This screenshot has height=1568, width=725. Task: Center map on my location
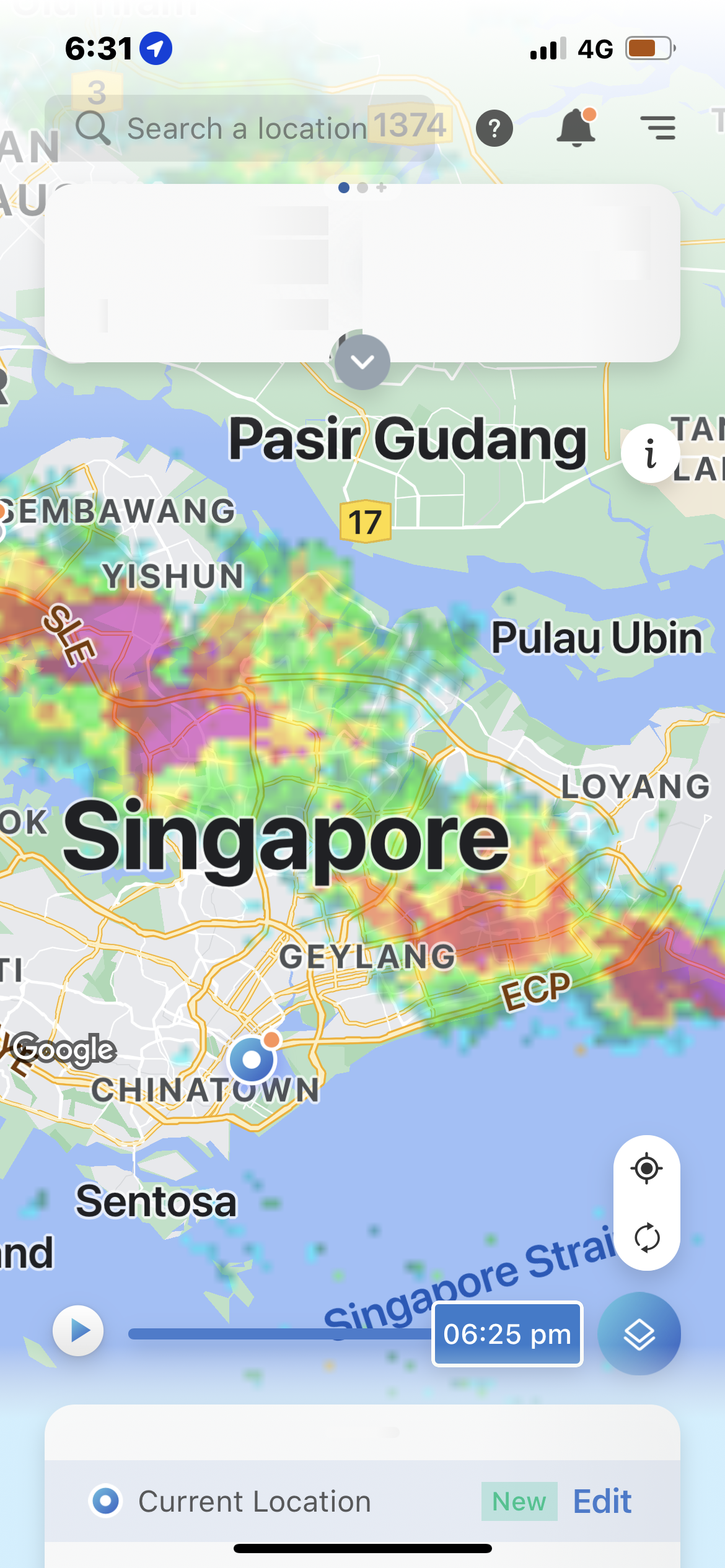(x=646, y=1169)
